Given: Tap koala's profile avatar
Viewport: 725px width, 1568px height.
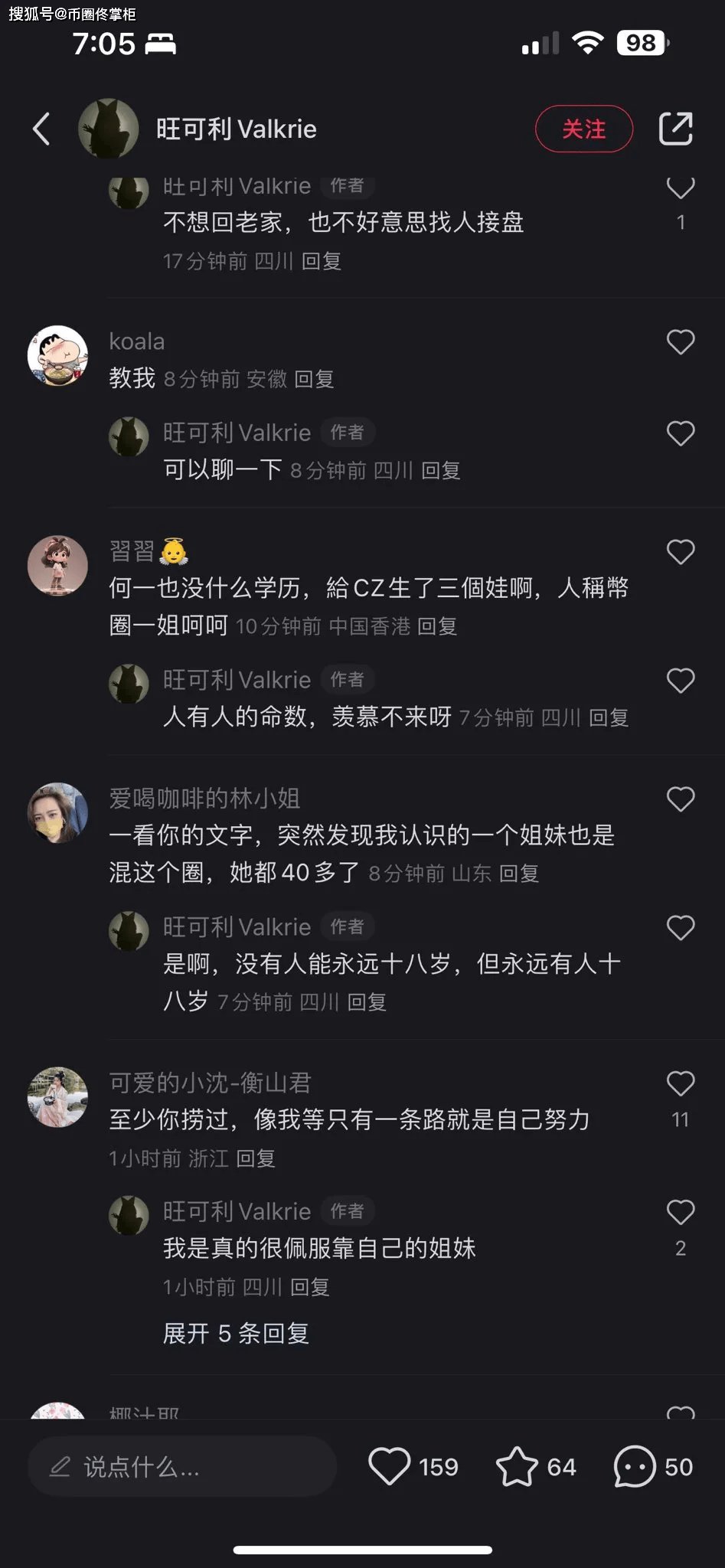Looking at the screenshot, I should [57, 356].
